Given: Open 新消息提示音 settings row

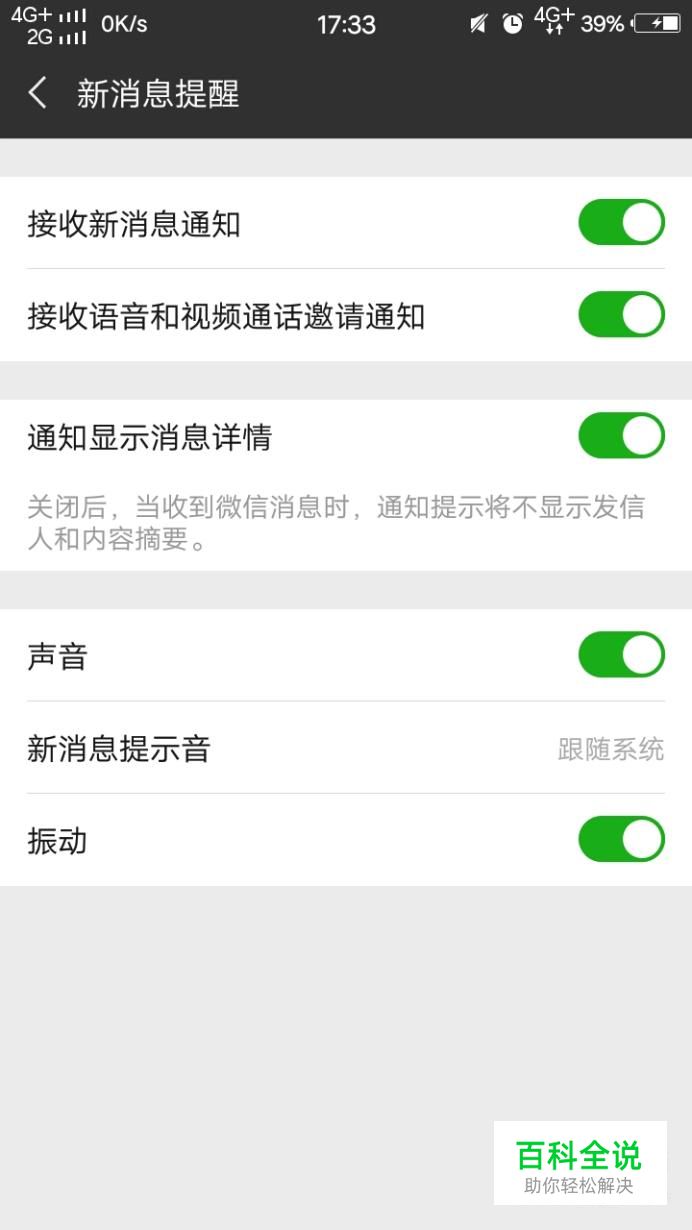Looking at the screenshot, I should [x=346, y=748].
